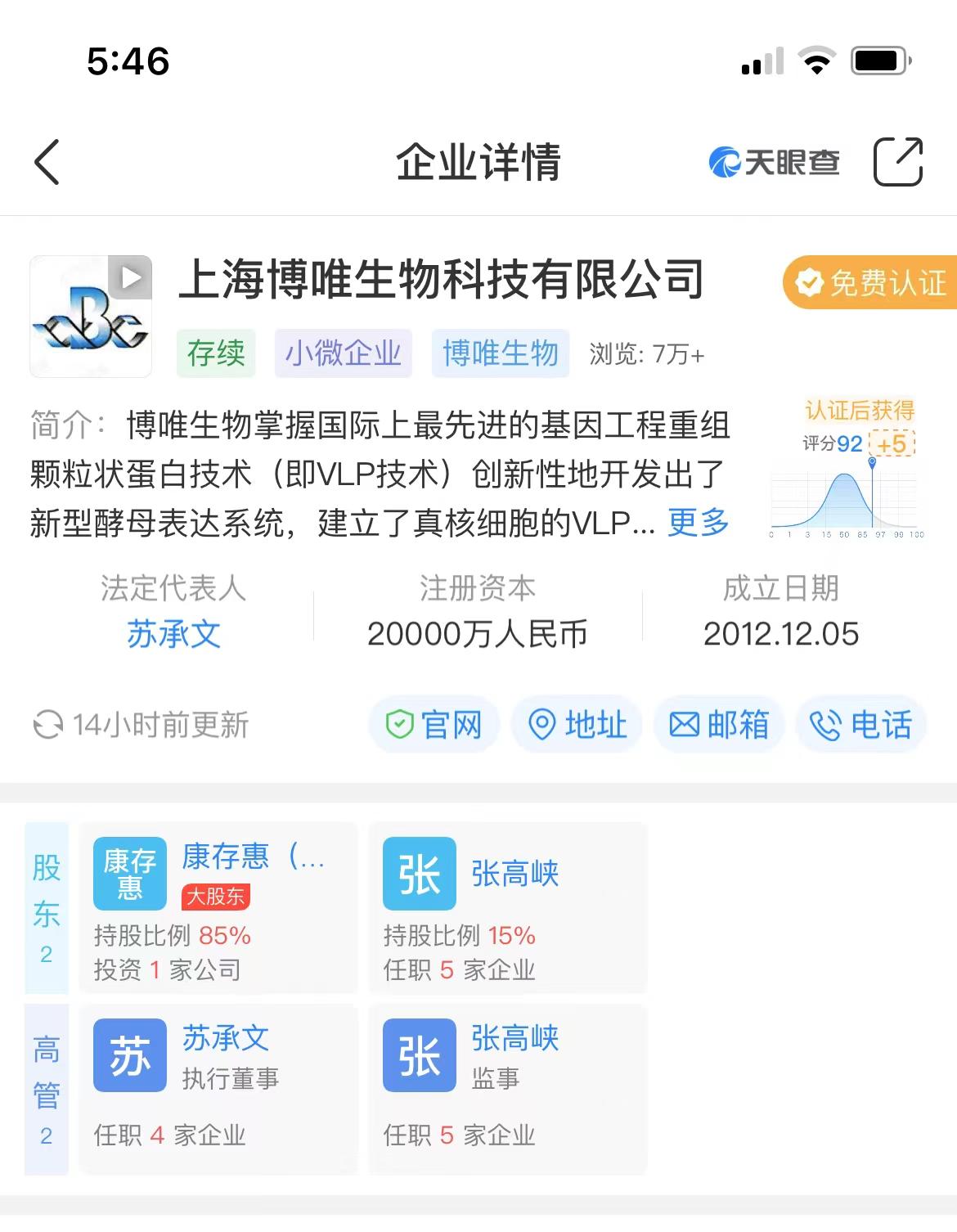Click the 天眼查 logo in the header
The width and height of the screenshot is (957, 1232).
pos(774,161)
